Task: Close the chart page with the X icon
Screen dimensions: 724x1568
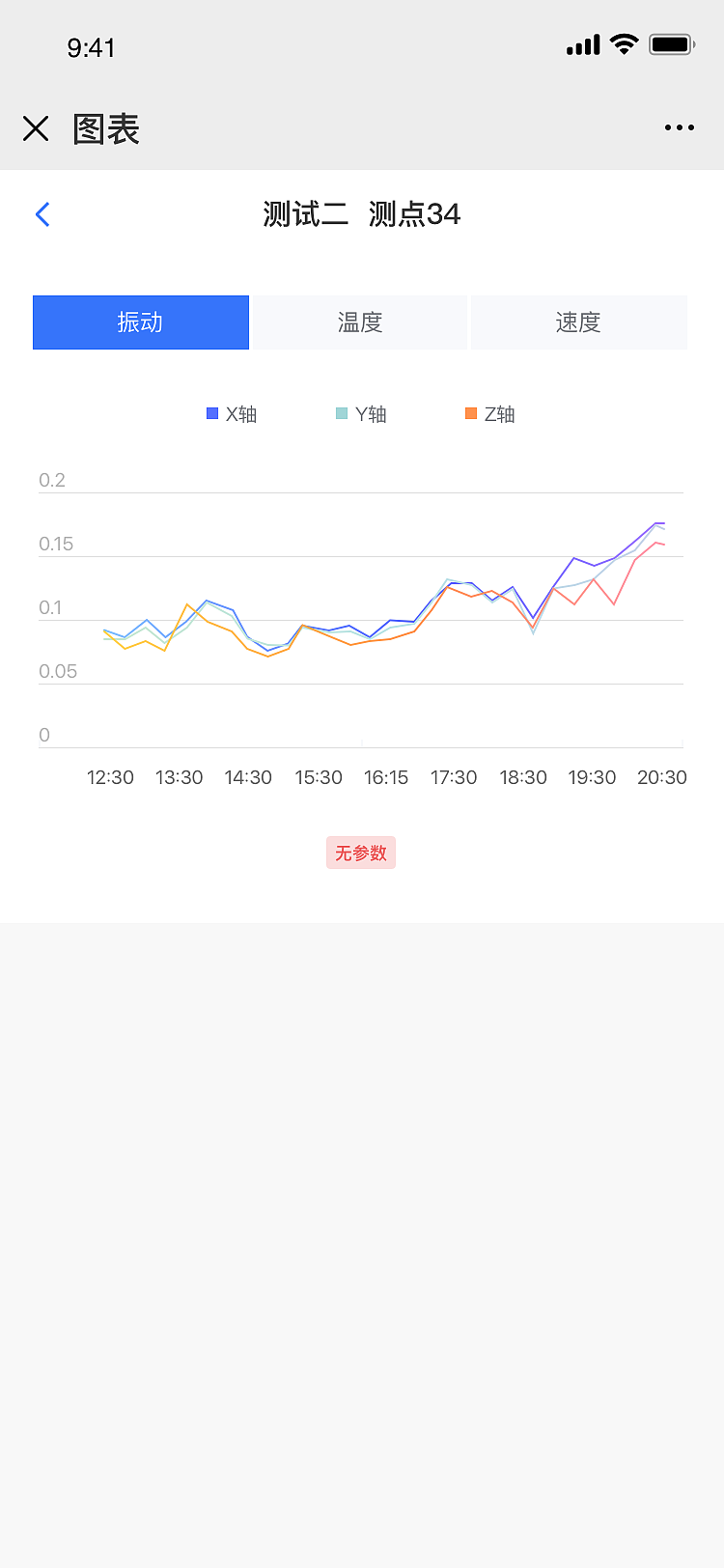Action: click(36, 127)
